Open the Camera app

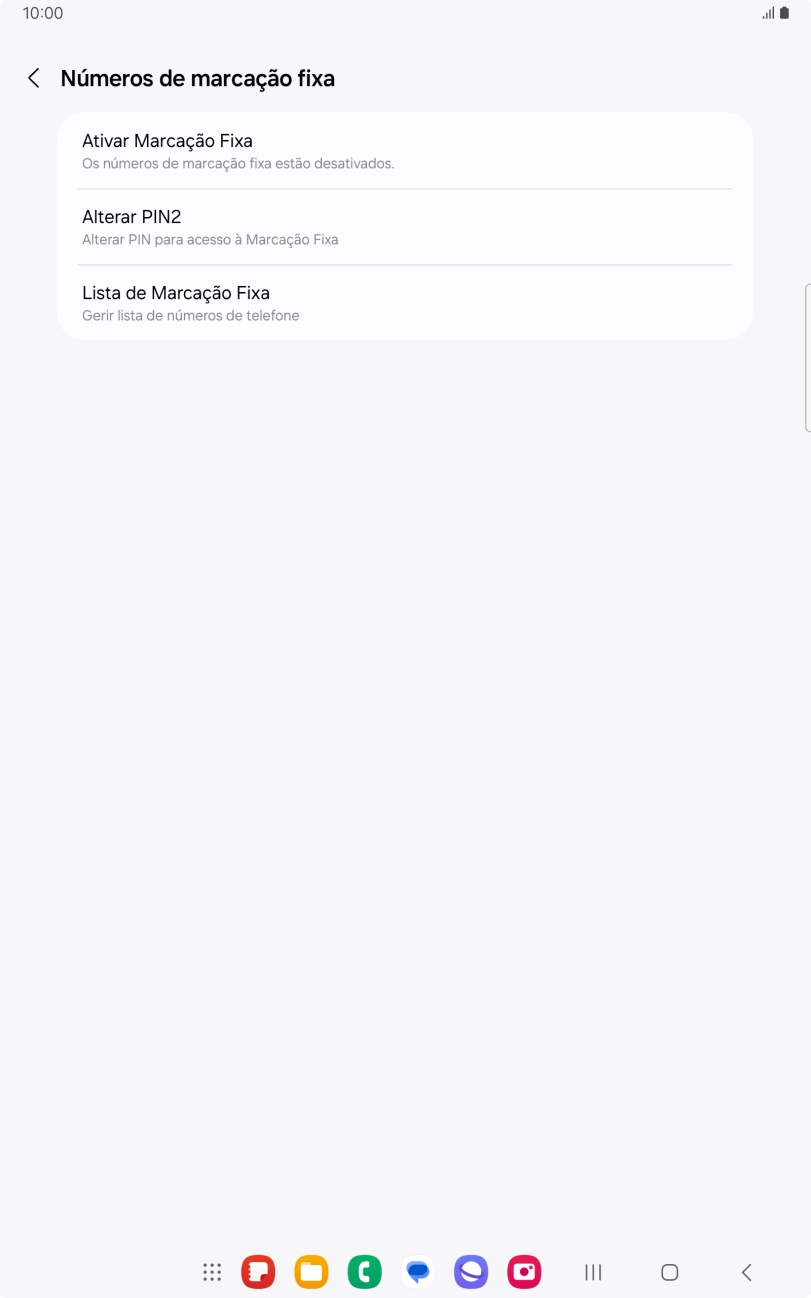[523, 1271]
